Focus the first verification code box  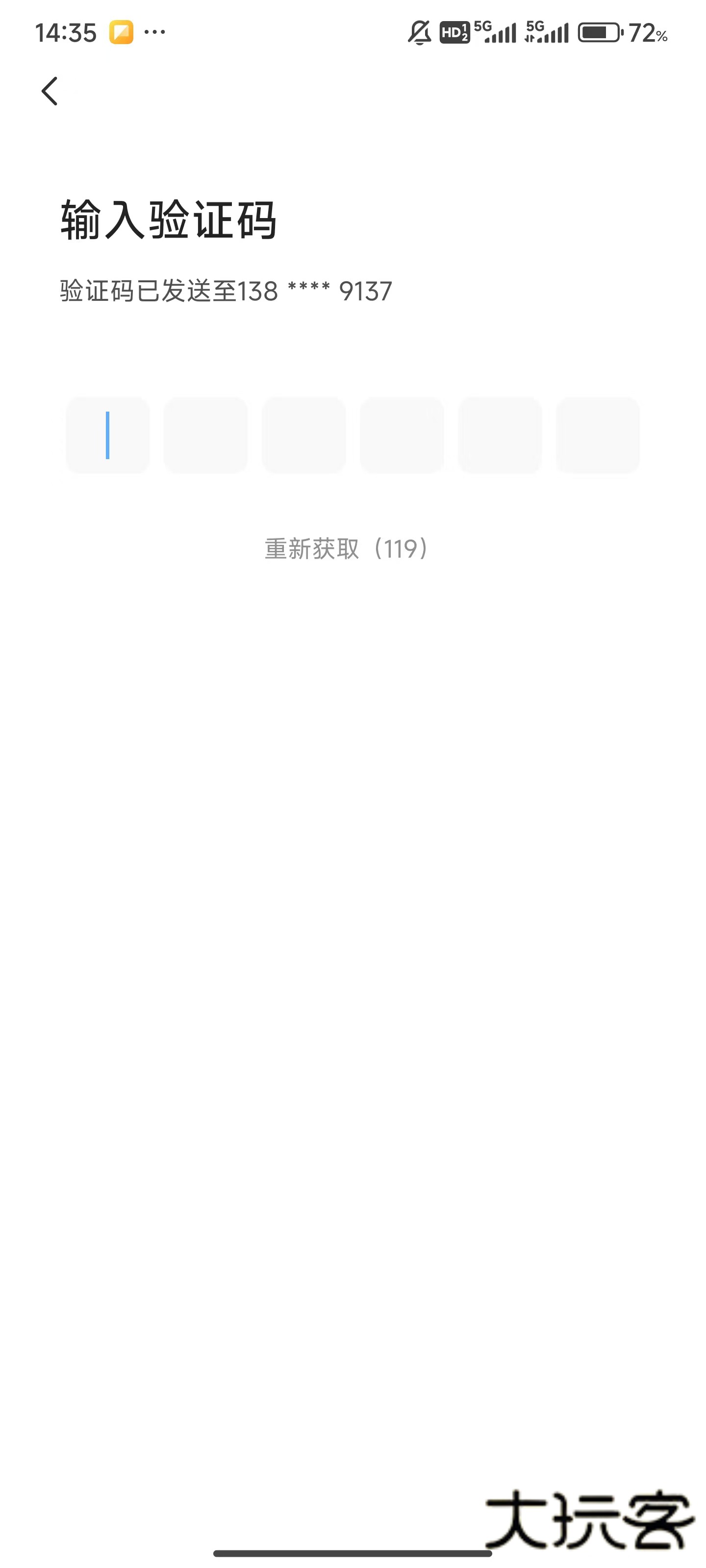click(x=108, y=435)
